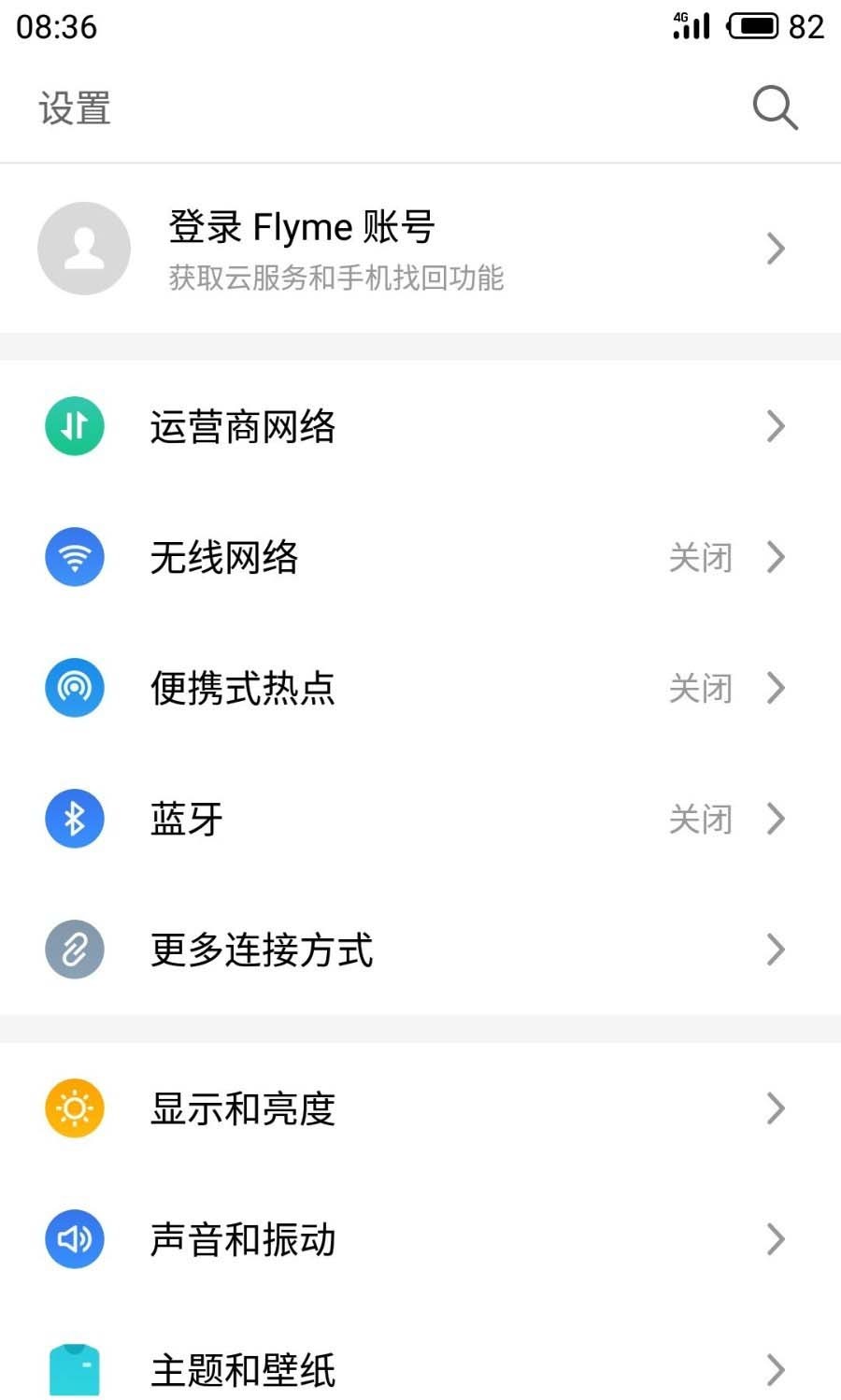Open 显示和亮度 settings

click(x=242, y=1108)
